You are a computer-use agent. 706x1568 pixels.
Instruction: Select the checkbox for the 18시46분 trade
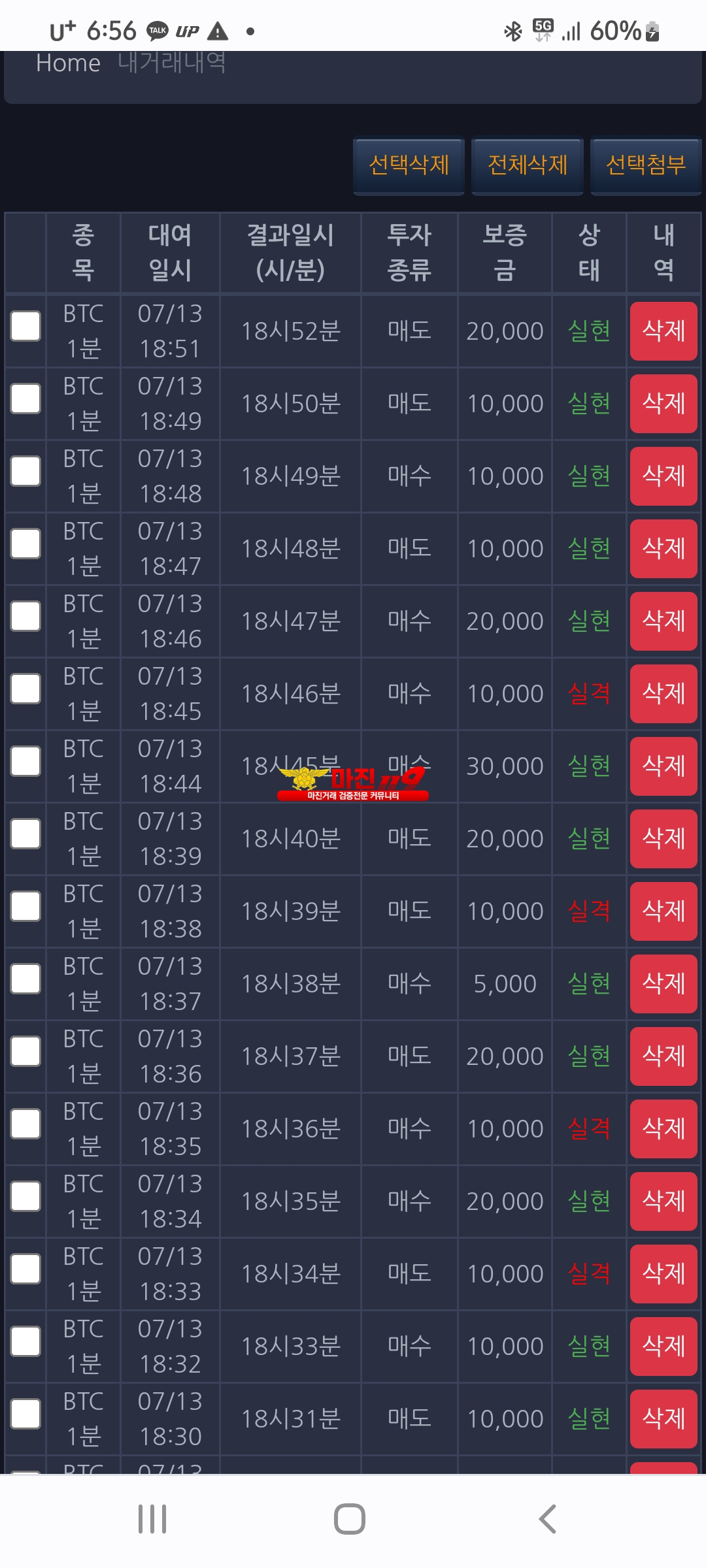coord(25,689)
